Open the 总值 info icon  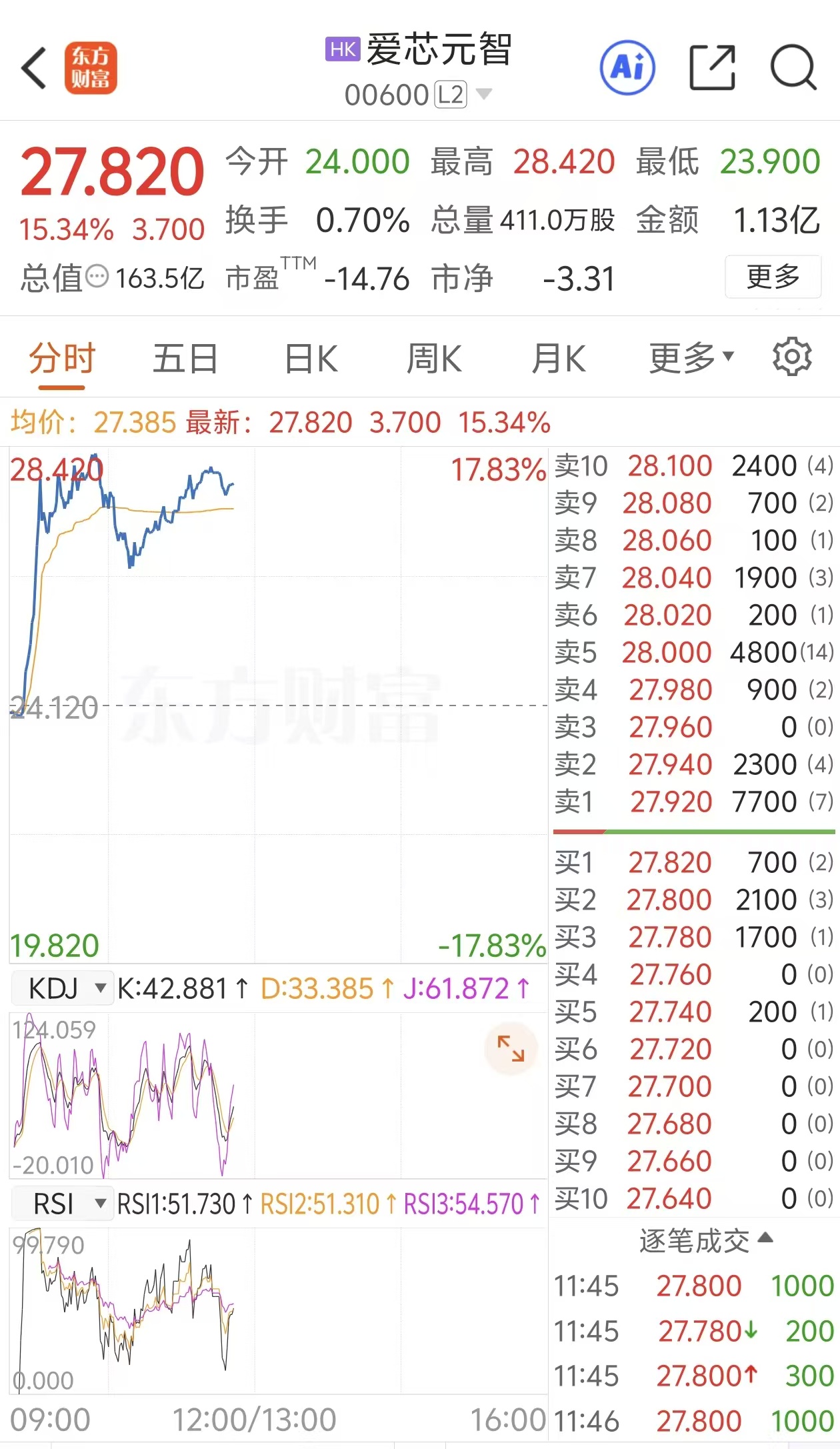click(x=97, y=276)
